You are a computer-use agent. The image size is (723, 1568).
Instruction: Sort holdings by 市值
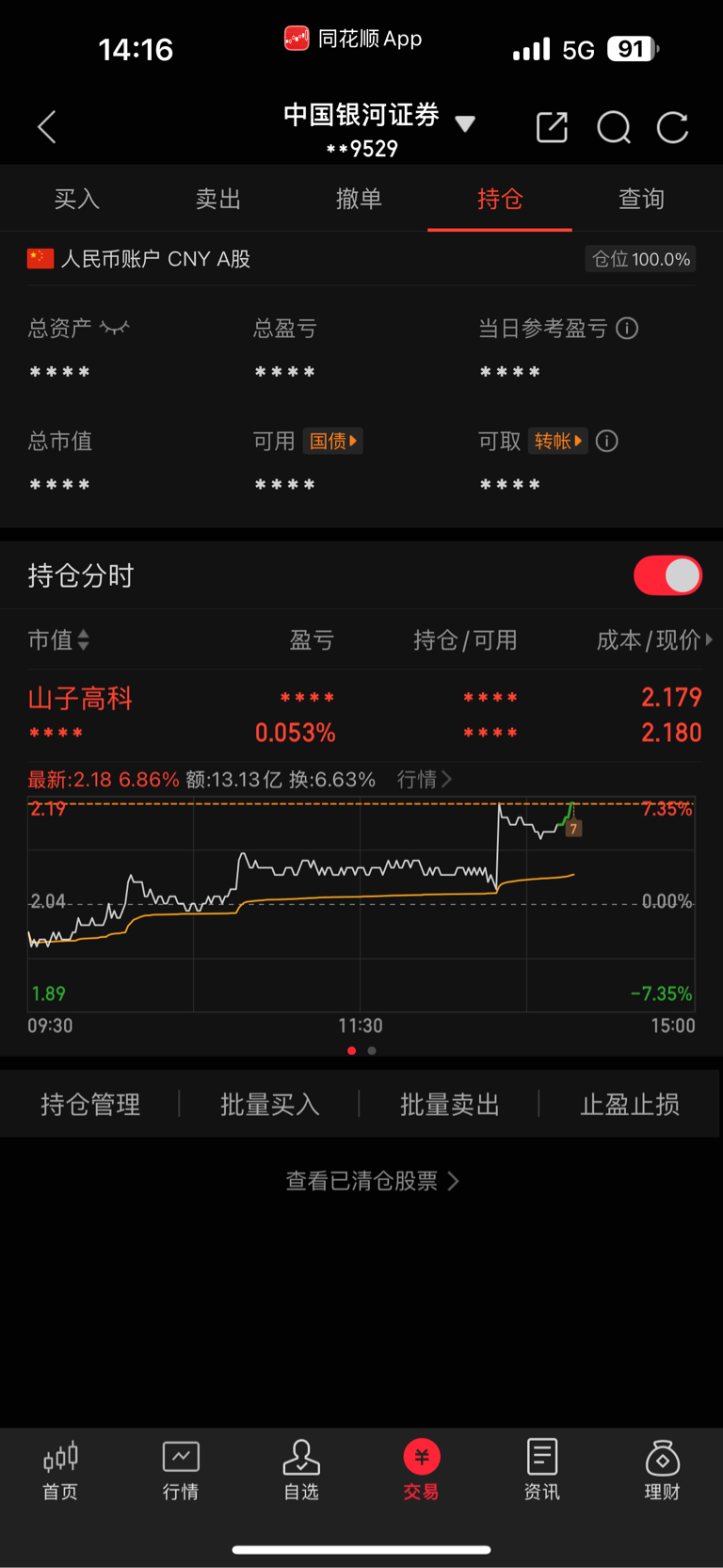pos(58,640)
